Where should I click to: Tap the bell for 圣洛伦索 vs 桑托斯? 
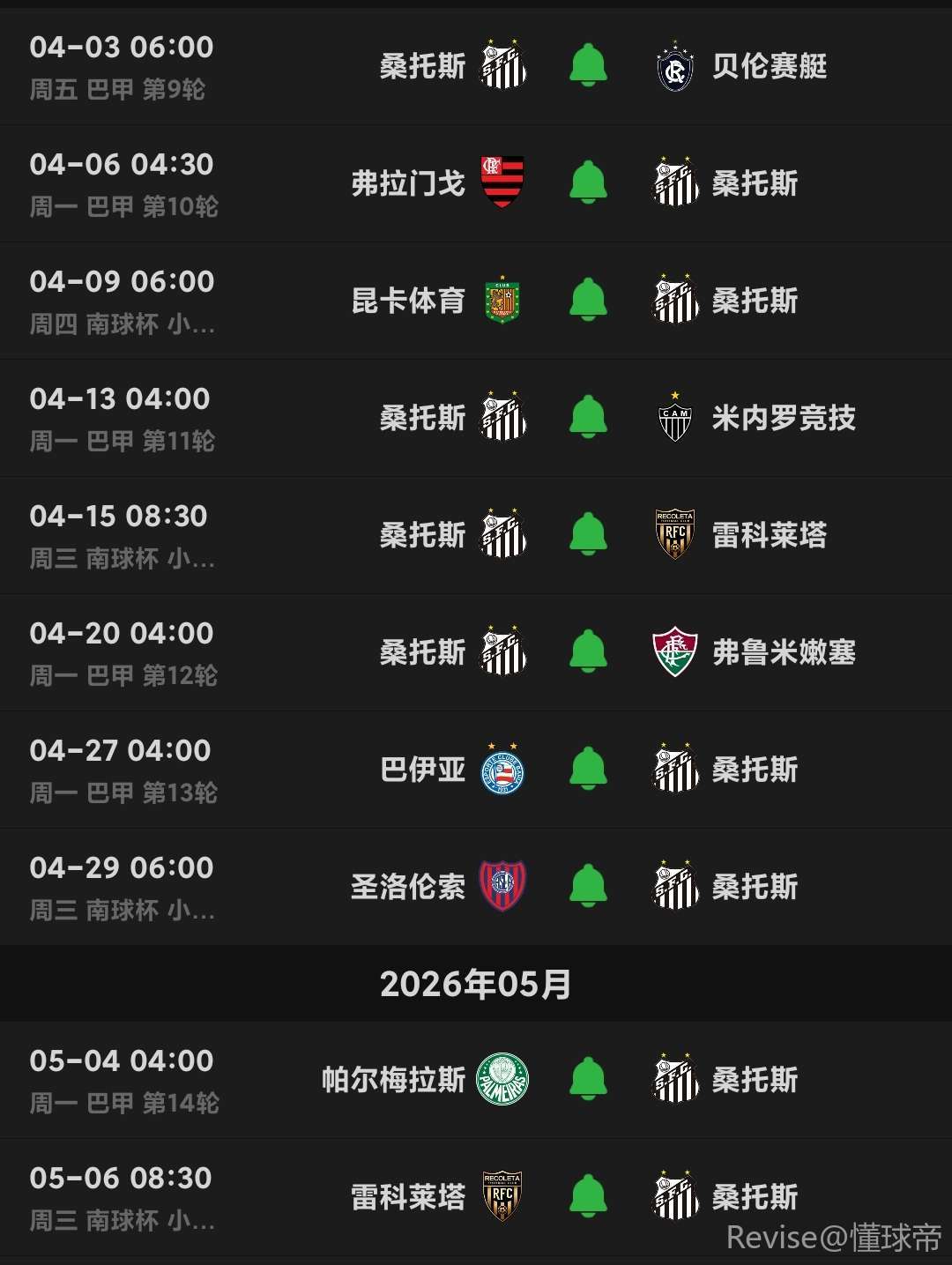click(588, 887)
